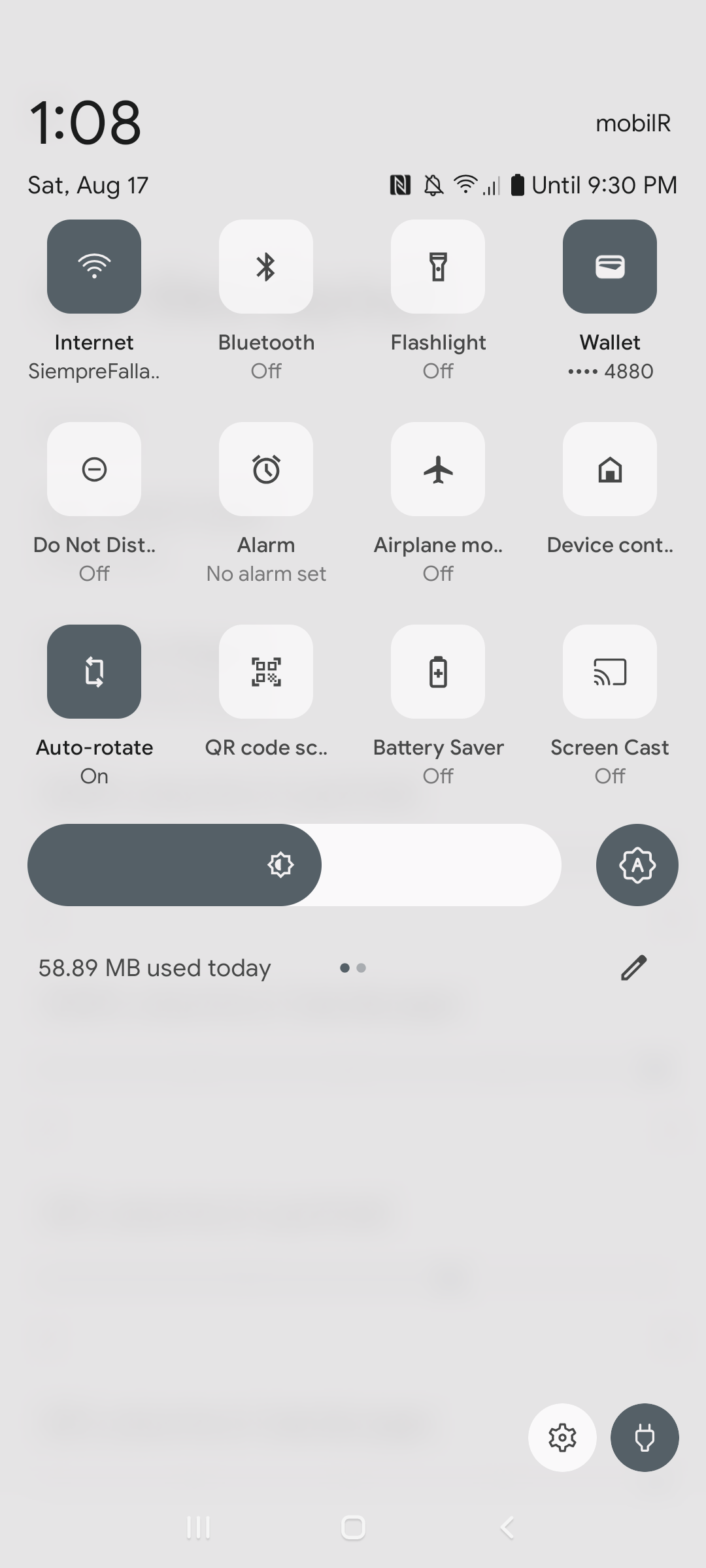Tap the power plug button
This screenshot has width=706, height=1568.
click(645, 1437)
